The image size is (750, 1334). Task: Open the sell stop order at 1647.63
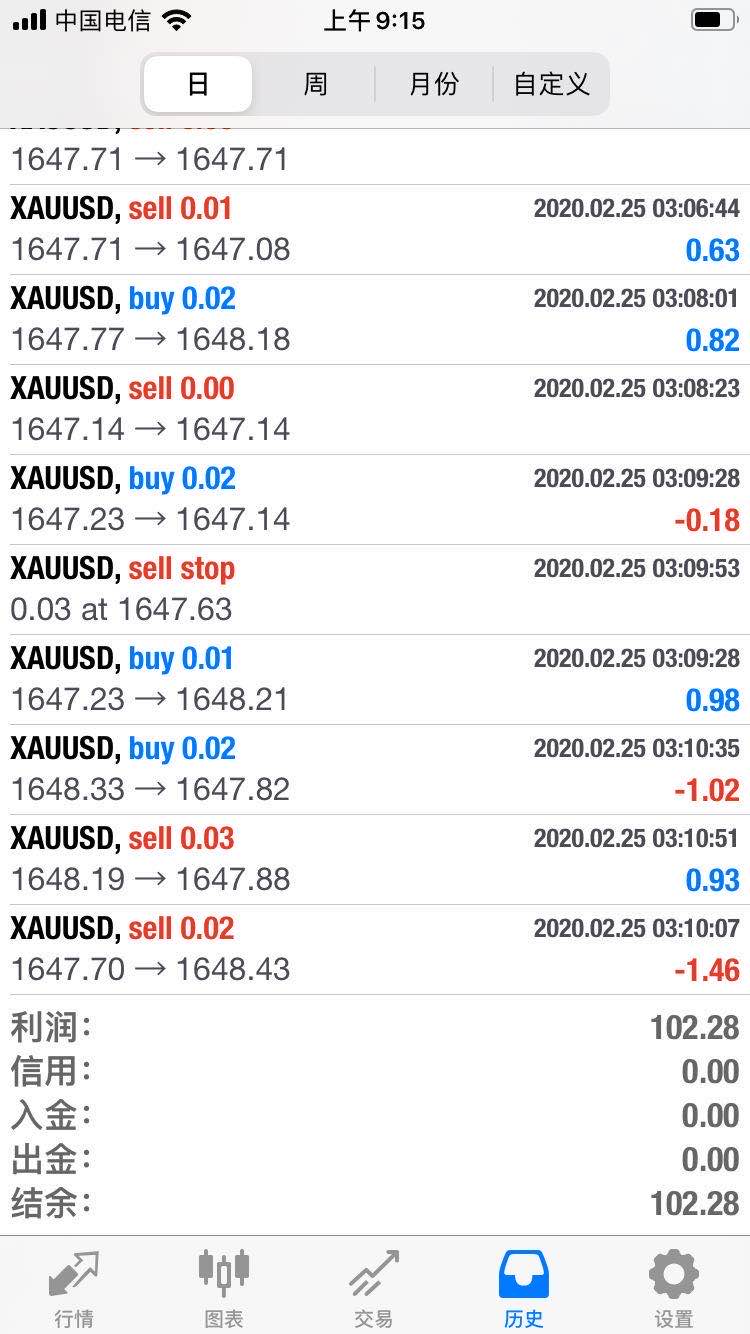pos(375,590)
